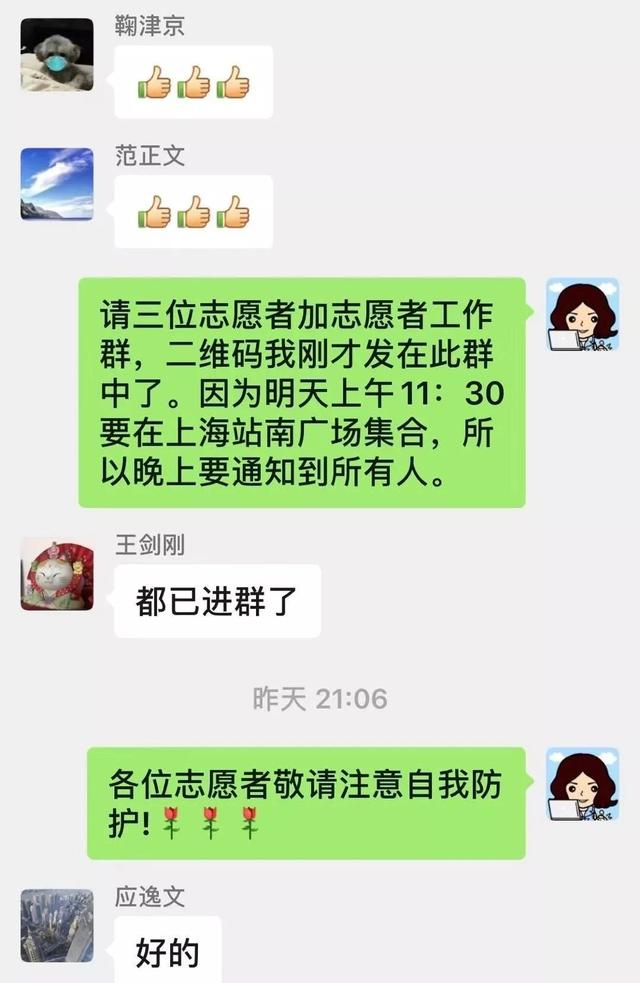View 应逸文's profile via avatar

point(57,925)
